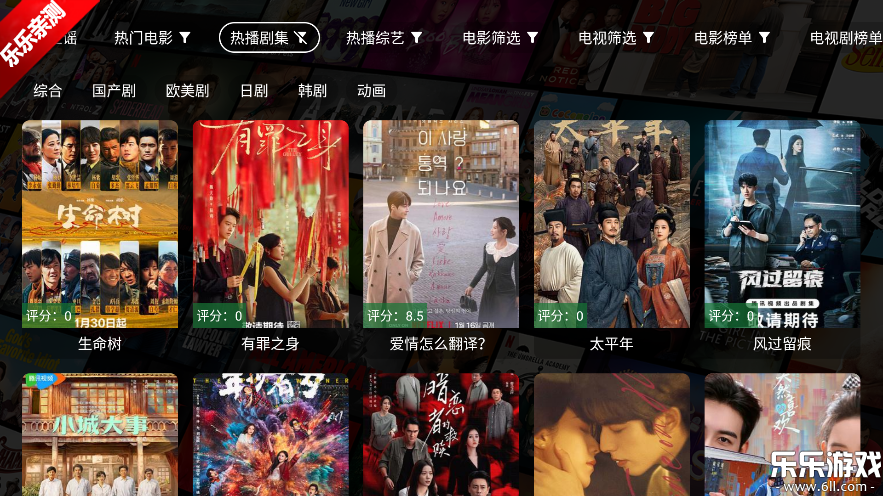Select the 热播剧集 tab
The width and height of the screenshot is (883, 496).
pos(269,38)
